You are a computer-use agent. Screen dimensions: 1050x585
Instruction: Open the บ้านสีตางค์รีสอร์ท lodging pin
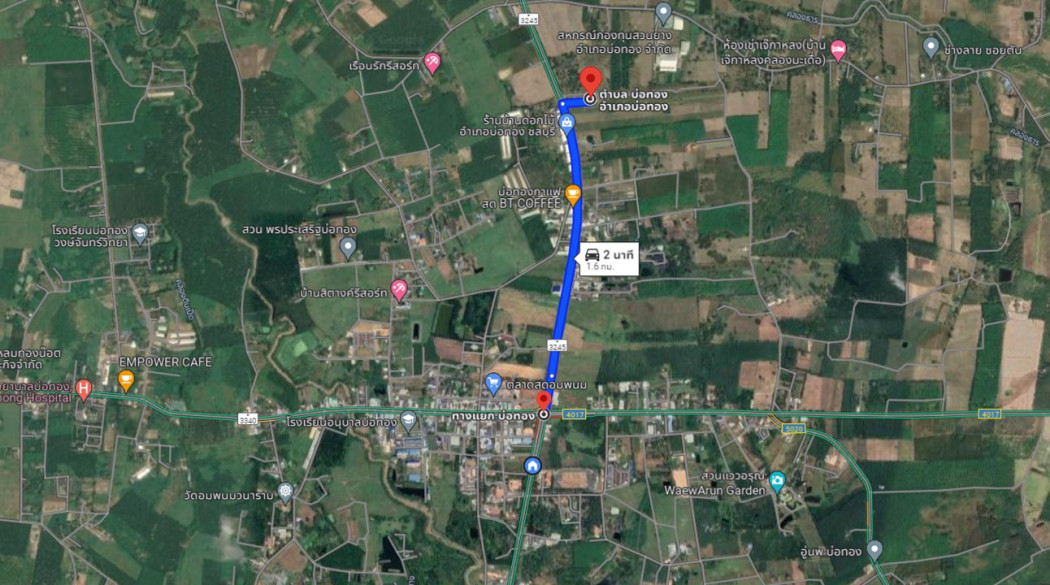(399, 291)
